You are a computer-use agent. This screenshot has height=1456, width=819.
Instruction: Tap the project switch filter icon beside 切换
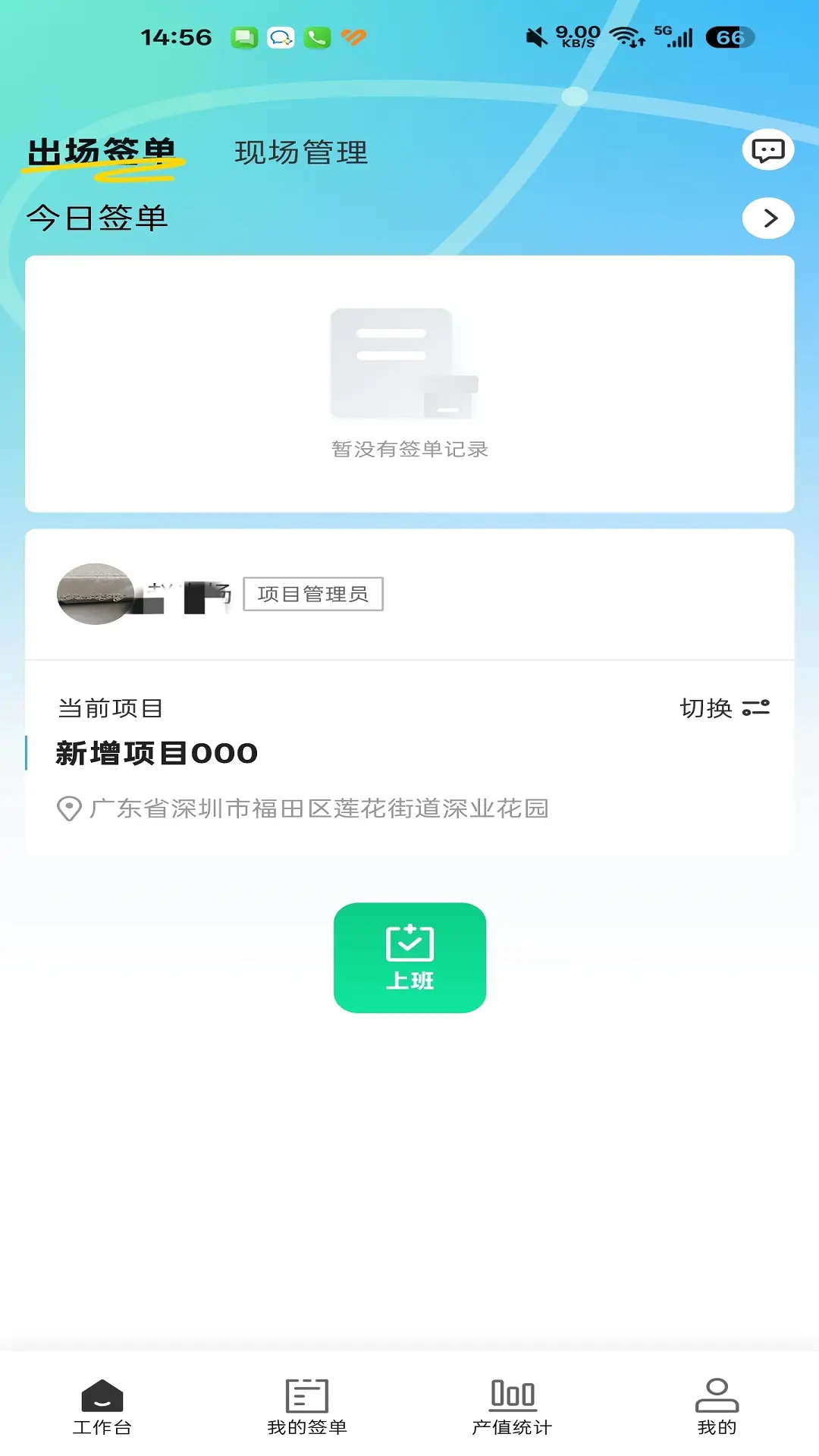(756, 708)
